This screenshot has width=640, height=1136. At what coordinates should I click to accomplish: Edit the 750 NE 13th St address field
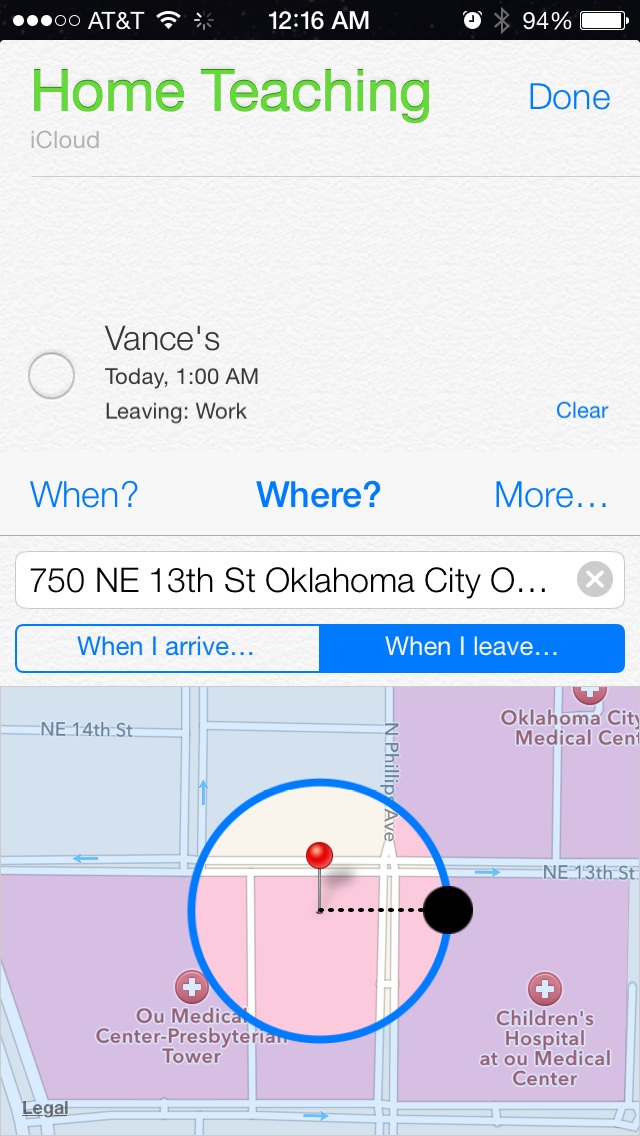coord(290,580)
